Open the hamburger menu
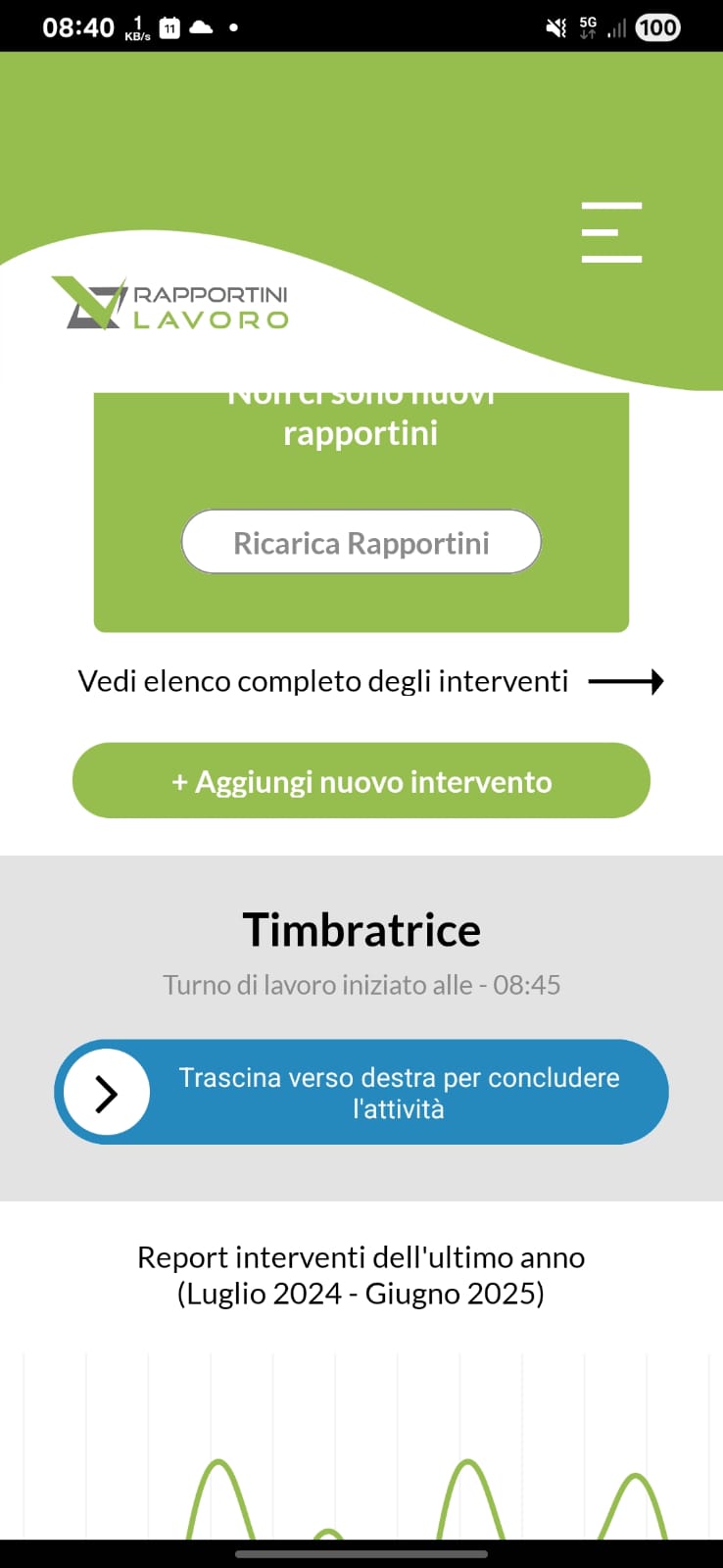Image resolution: width=723 pixels, height=1568 pixels. click(611, 232)
